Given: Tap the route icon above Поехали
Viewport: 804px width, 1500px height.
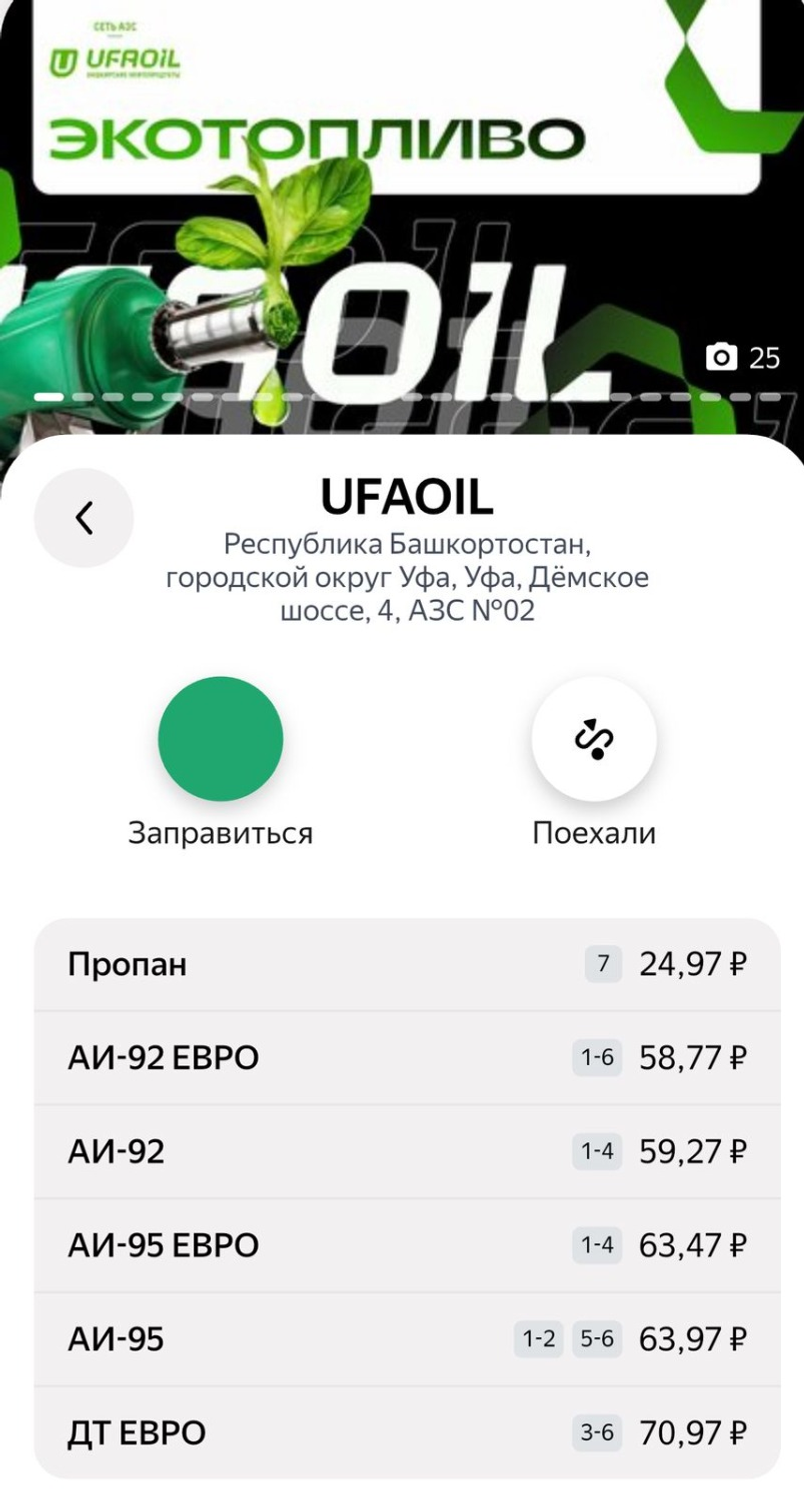Looking at the screenshot, I should (594, 738).
